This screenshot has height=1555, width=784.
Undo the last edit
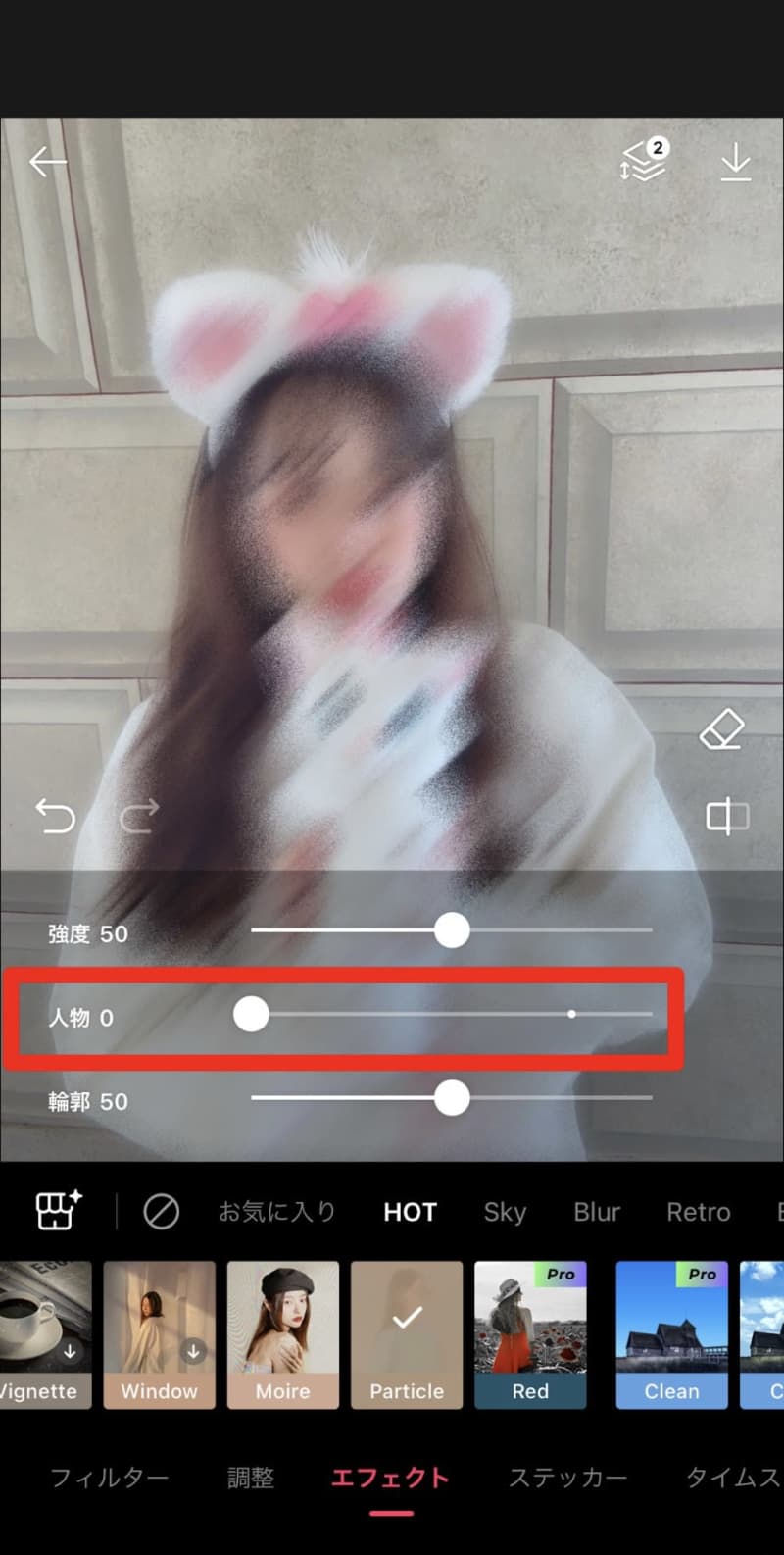pyautogui.click(x=56, y=815)
